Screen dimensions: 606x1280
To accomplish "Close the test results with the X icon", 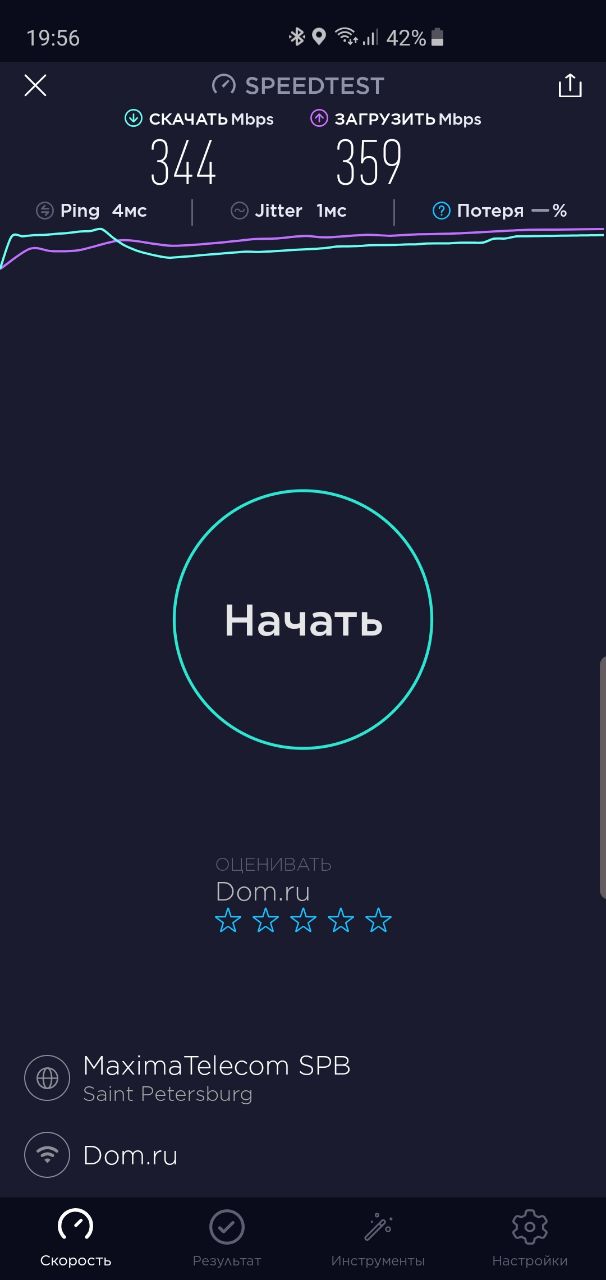I will (35, 86).
